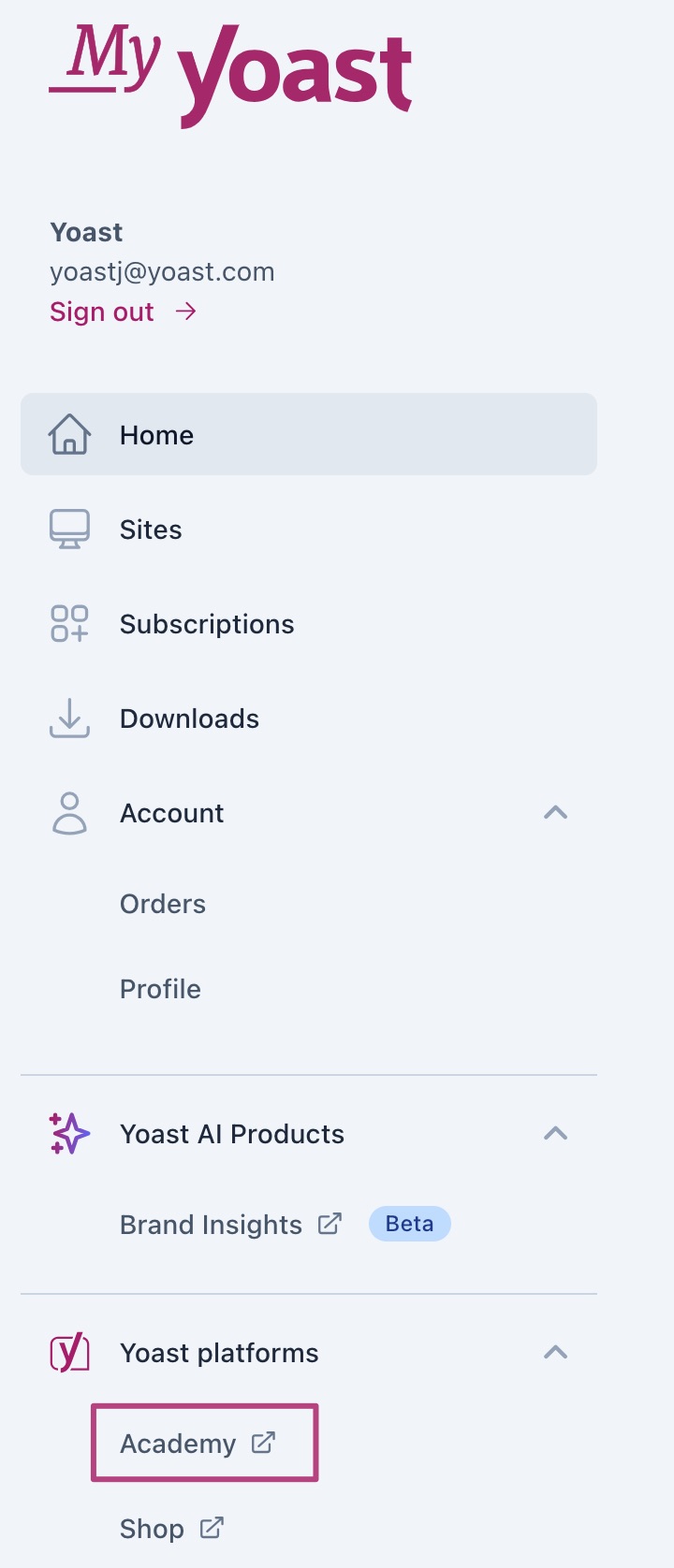Collapse the Yoast platforms section
The width and height of the screenshot is (674, 1568).
point(555,1353)
